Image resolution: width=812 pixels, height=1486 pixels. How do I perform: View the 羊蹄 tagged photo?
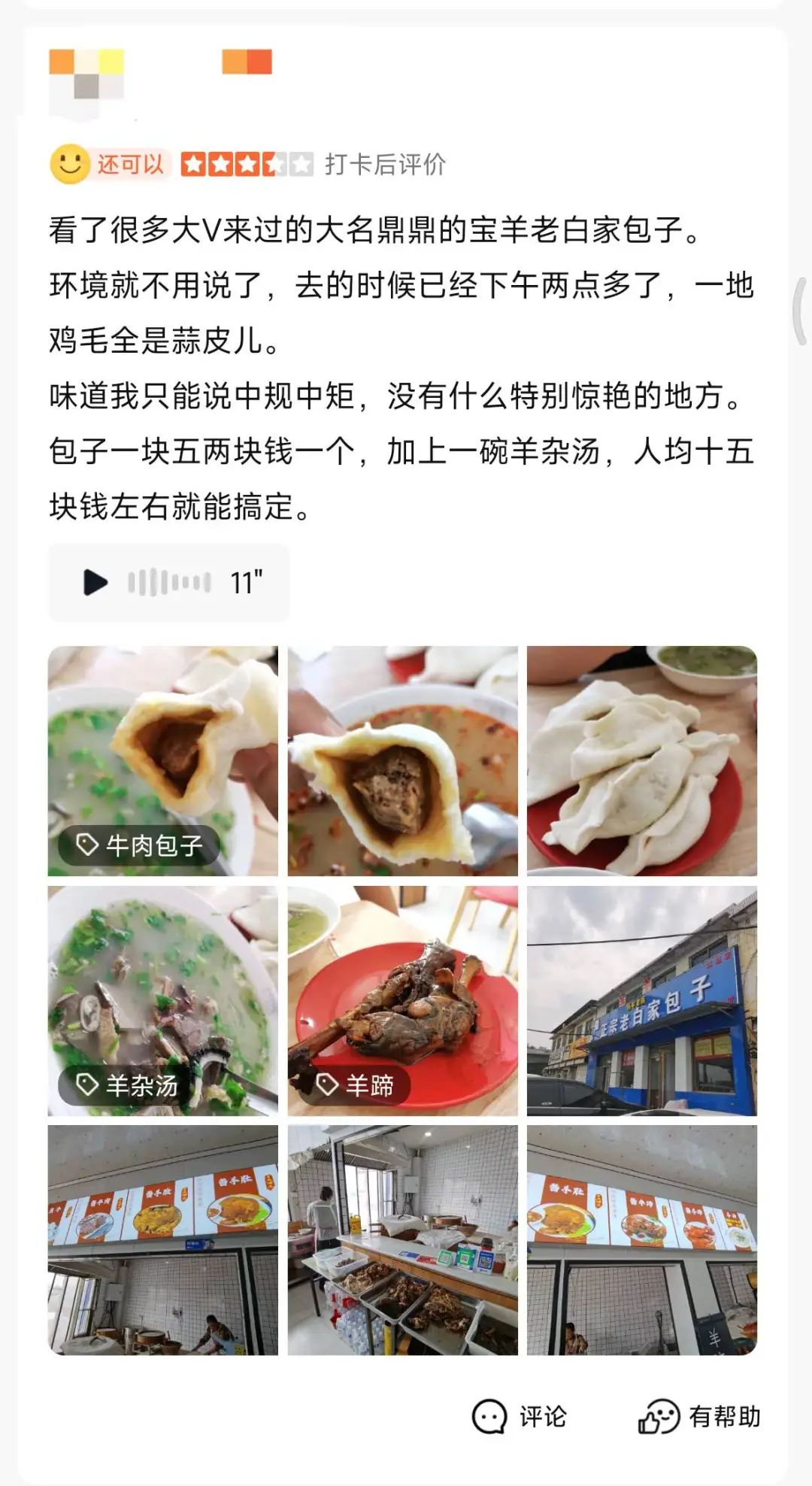coord(402,1000)
